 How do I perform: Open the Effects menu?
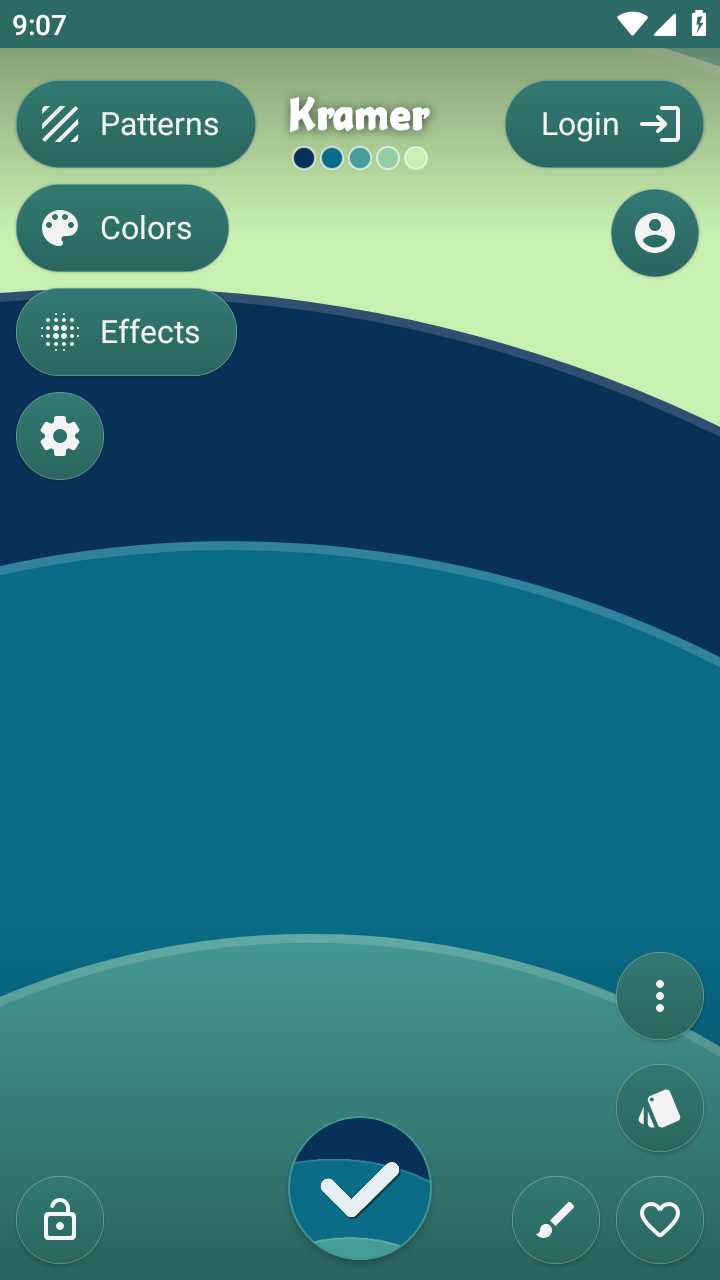126,332
